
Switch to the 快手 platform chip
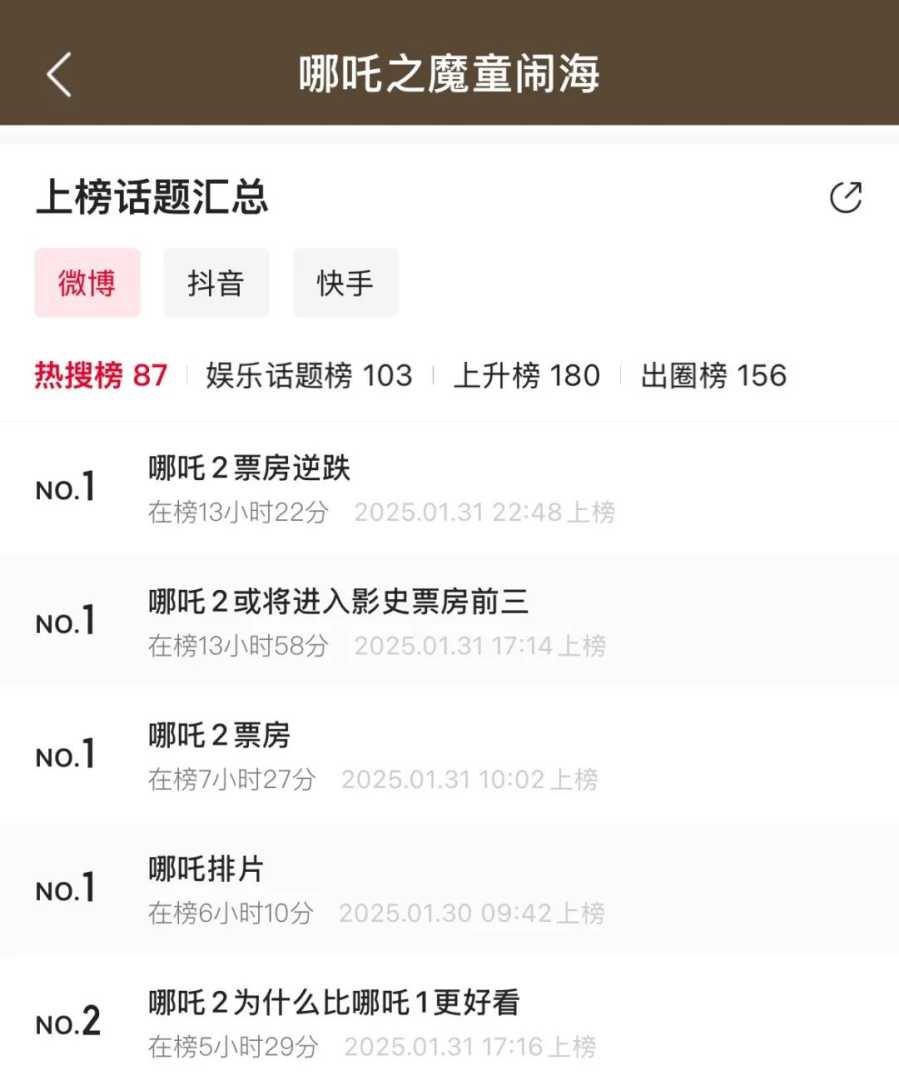click(345, 283)
